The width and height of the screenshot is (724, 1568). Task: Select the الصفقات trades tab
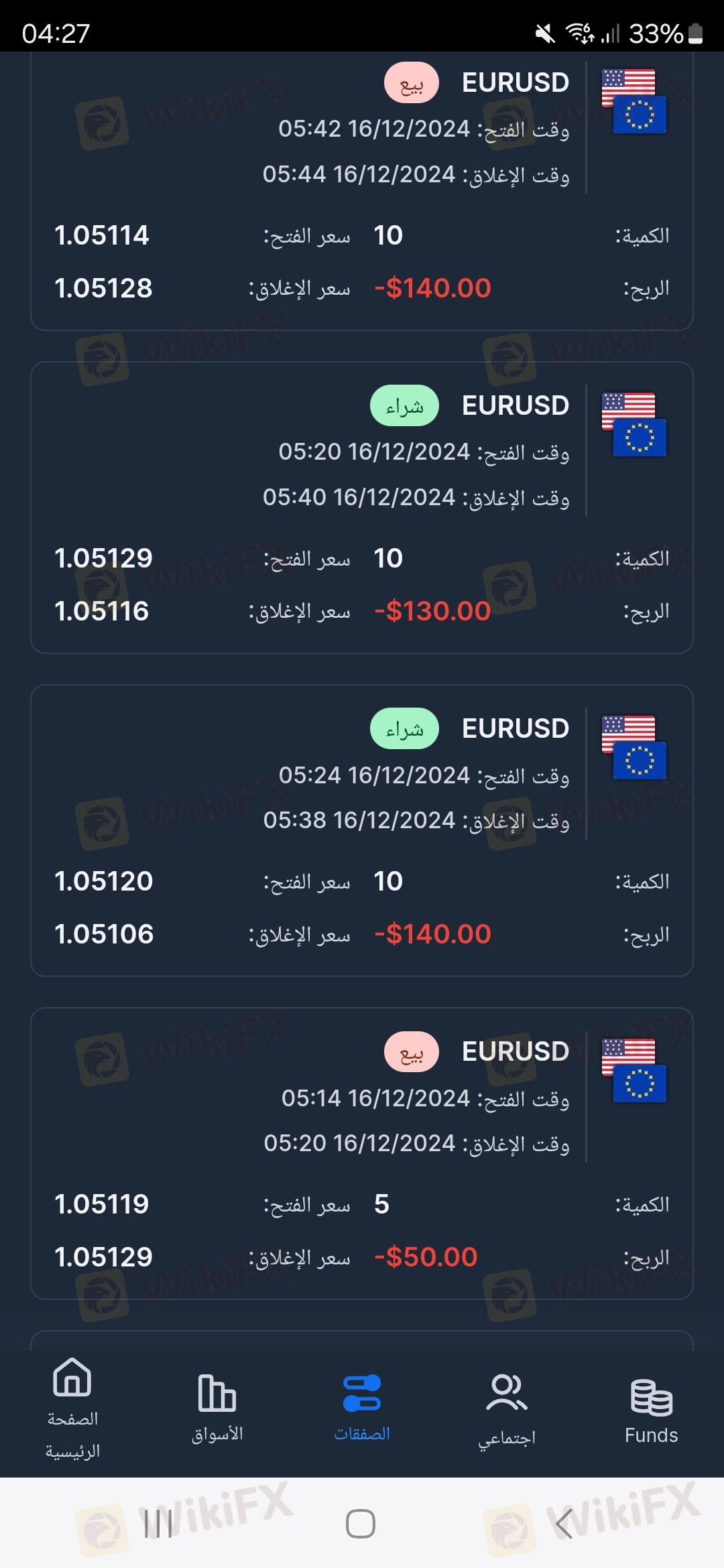(x=362, y=1409)
